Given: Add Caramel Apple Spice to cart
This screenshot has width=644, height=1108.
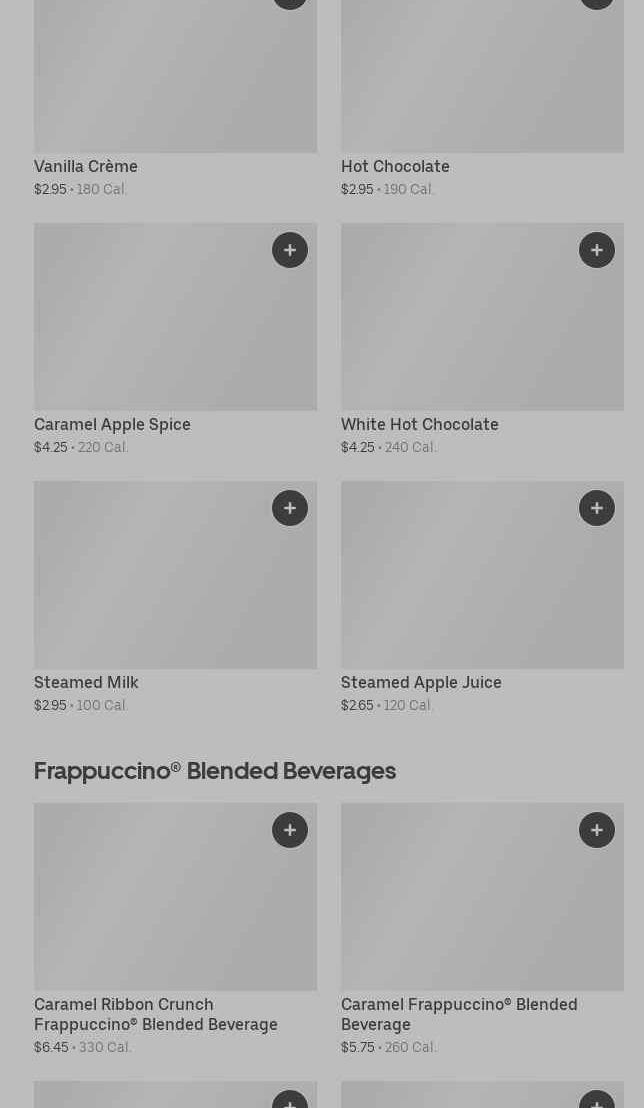Looking at the screenshot, I should [x=290, y=250].
